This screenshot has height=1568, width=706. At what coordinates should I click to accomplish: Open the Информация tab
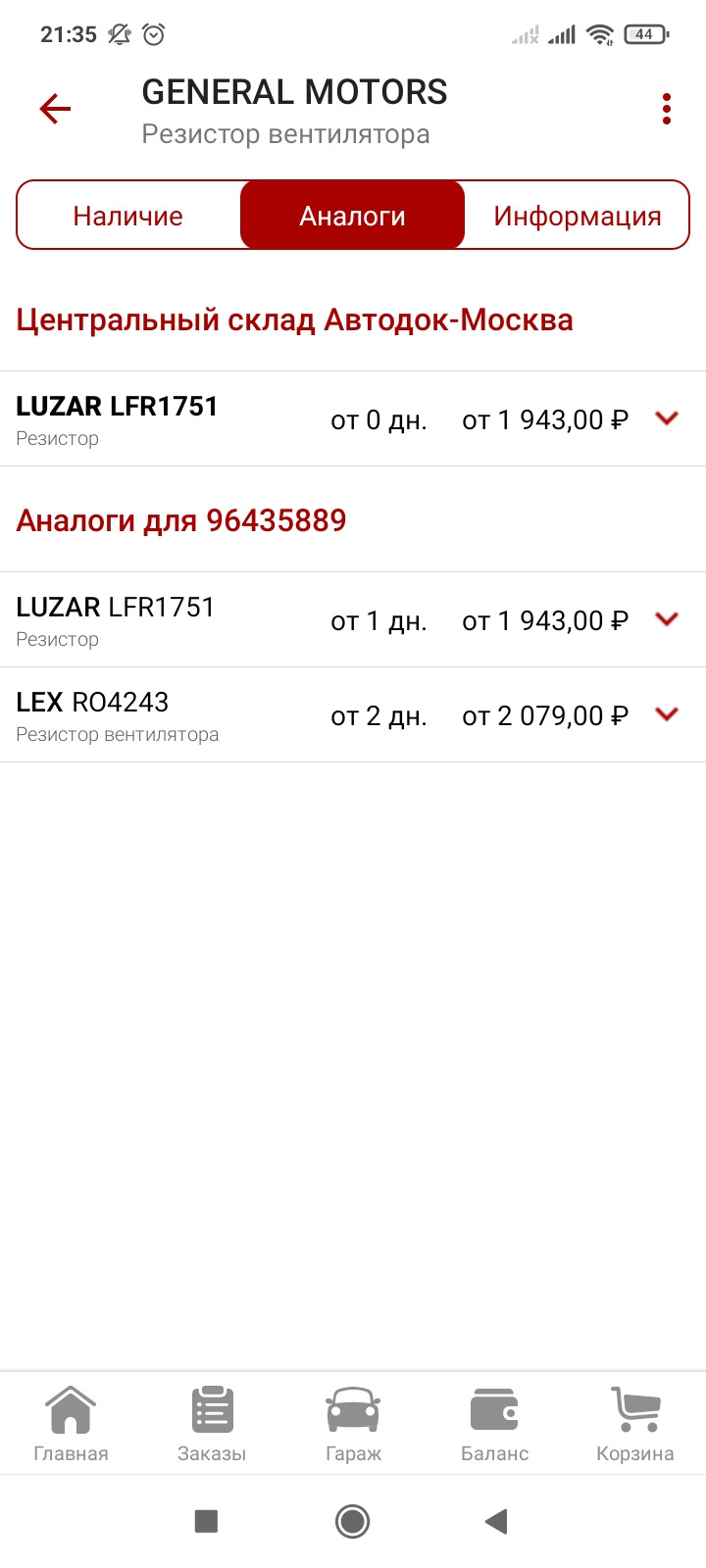tap(577, 216)
